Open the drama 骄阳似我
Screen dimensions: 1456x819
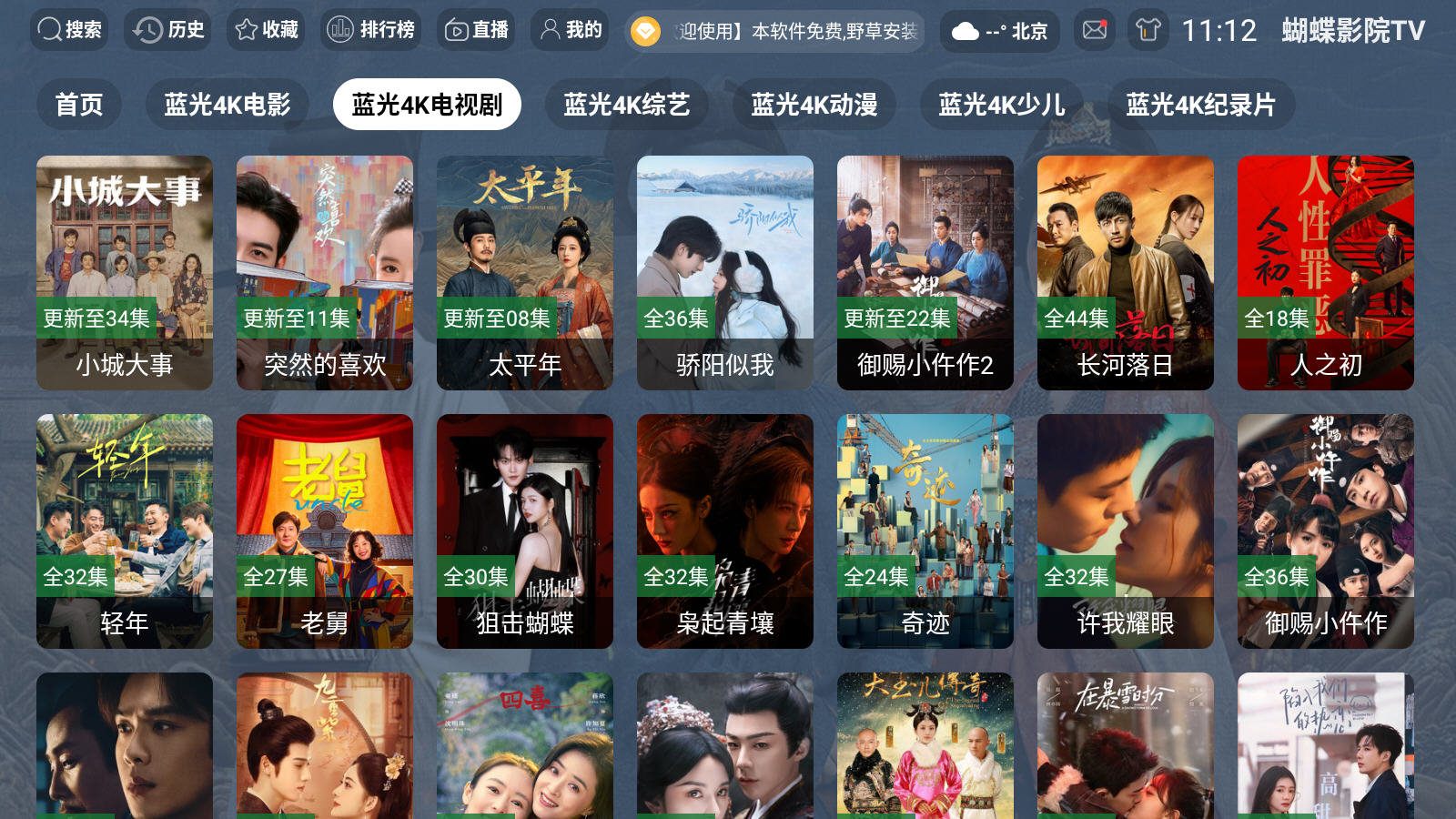[x=725, y=273]
